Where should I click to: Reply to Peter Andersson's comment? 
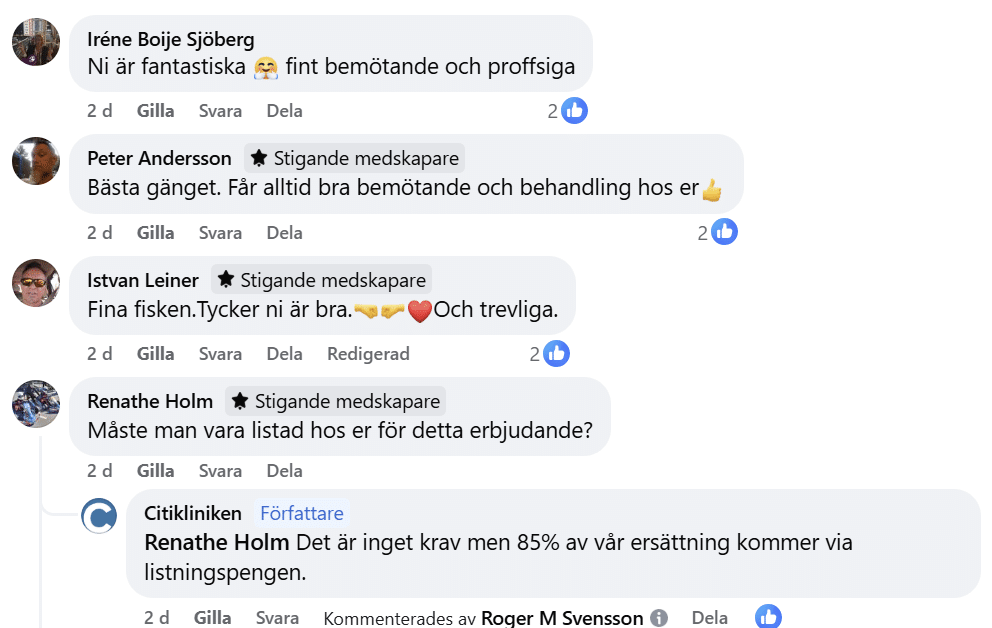click(x=220, y=233)
